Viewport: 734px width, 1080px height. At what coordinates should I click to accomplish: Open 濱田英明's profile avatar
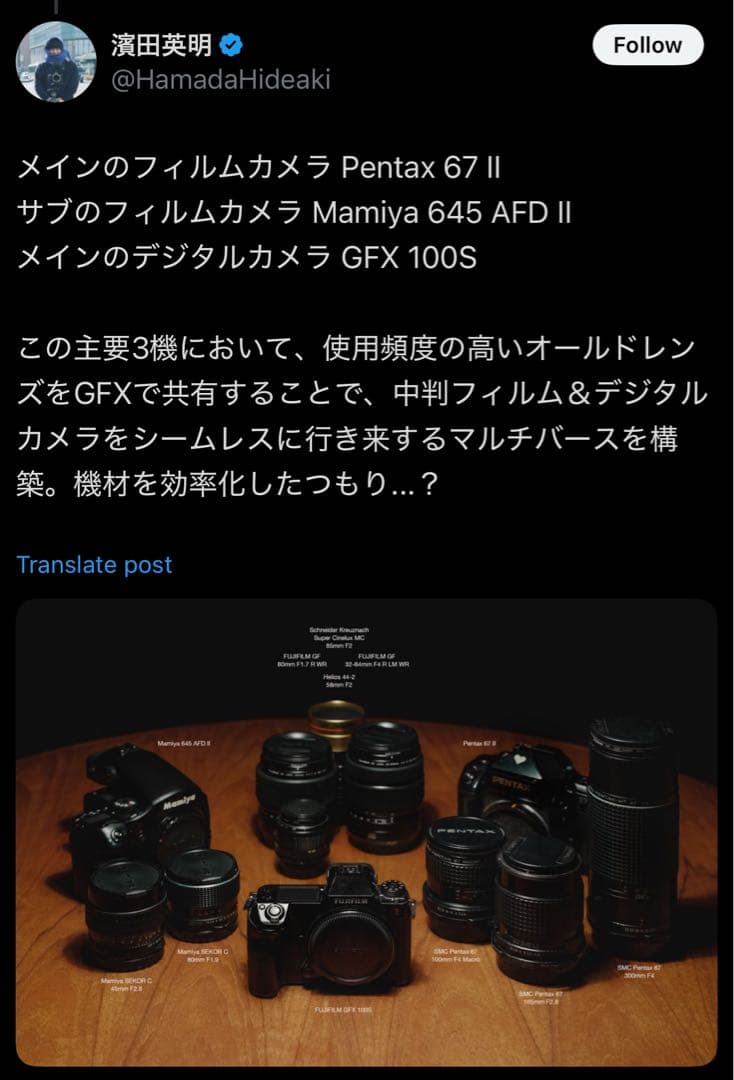pyautogui.click(x=55, y=61)
